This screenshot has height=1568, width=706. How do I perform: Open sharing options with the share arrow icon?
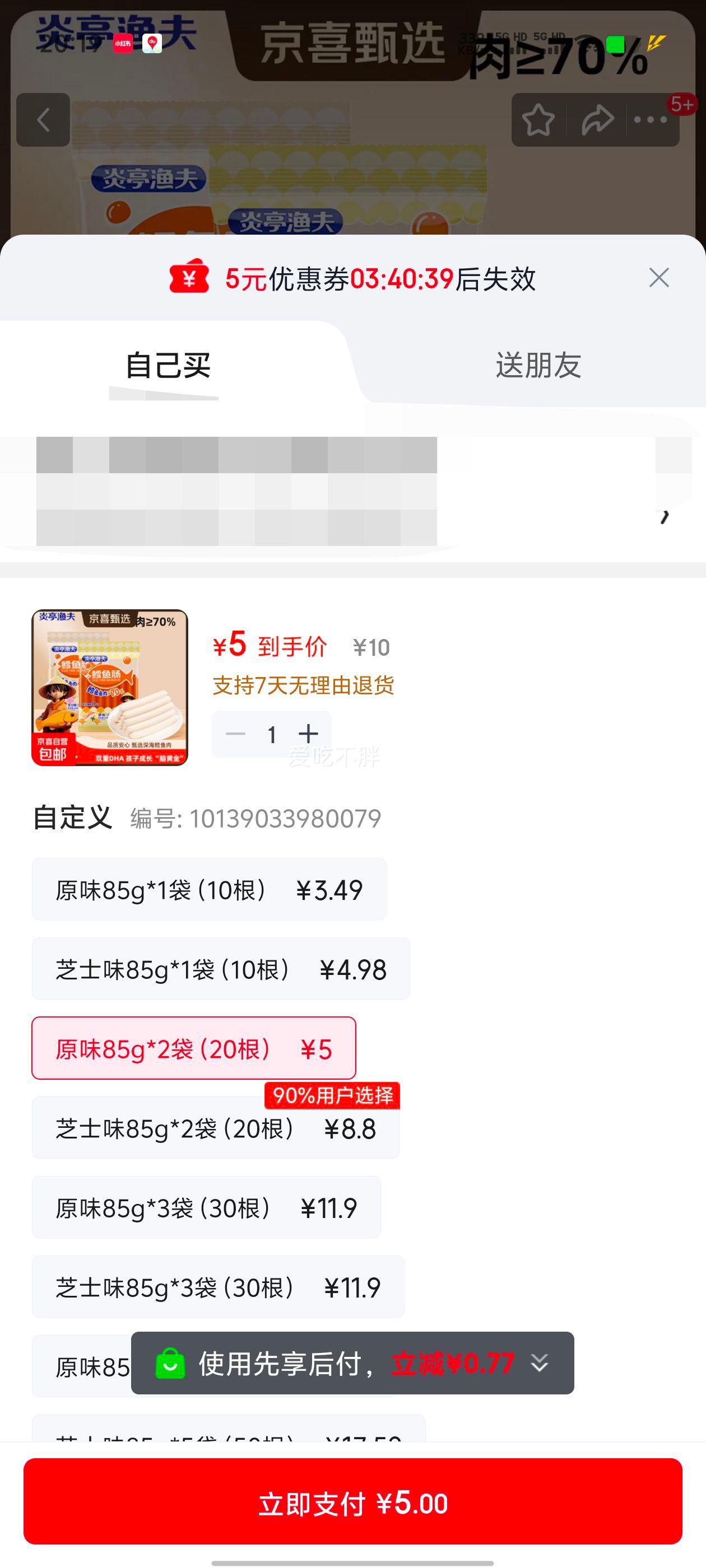[596, 121]
